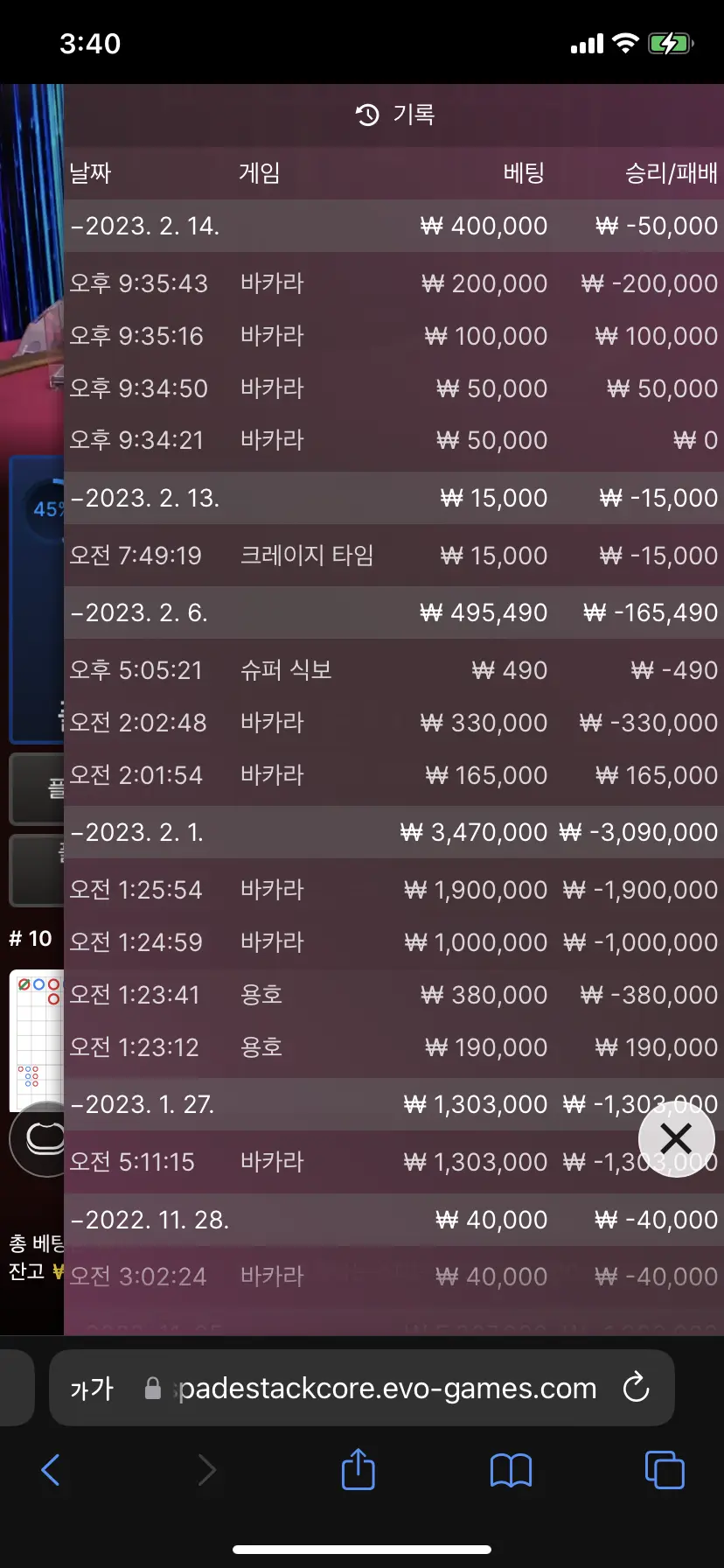Open the 오전 1:23:41 용호 record
Image resolution: width=724 pixels, height=1568 pixels.
(x=393, y=995)
